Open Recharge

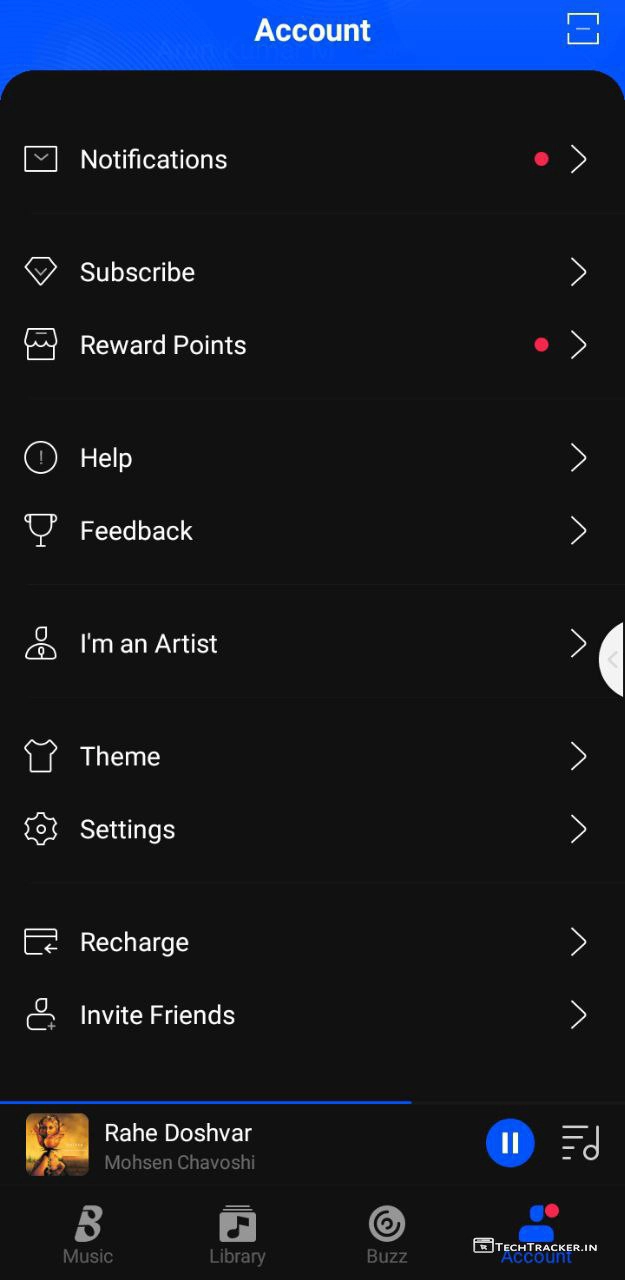coord(134,942)
